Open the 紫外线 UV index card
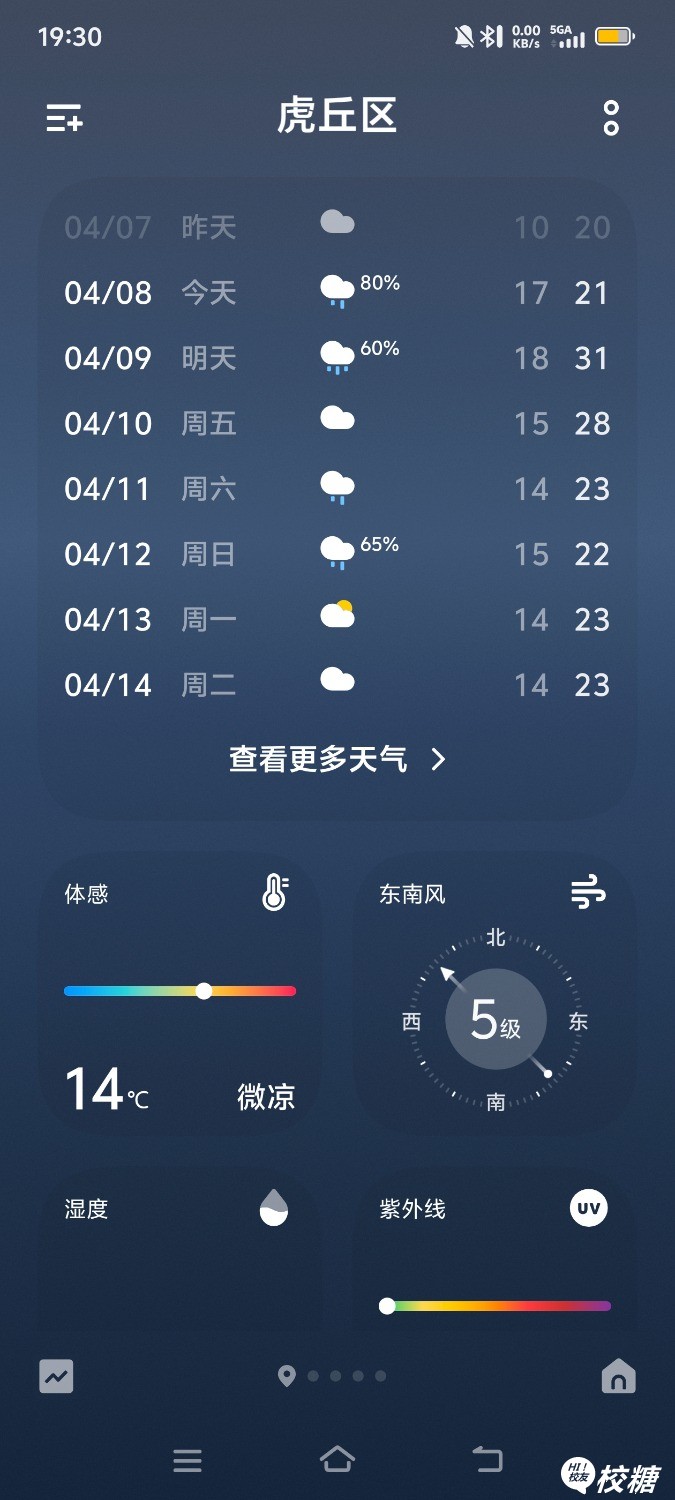675x1500 pixels. (x=495, y=1250)
